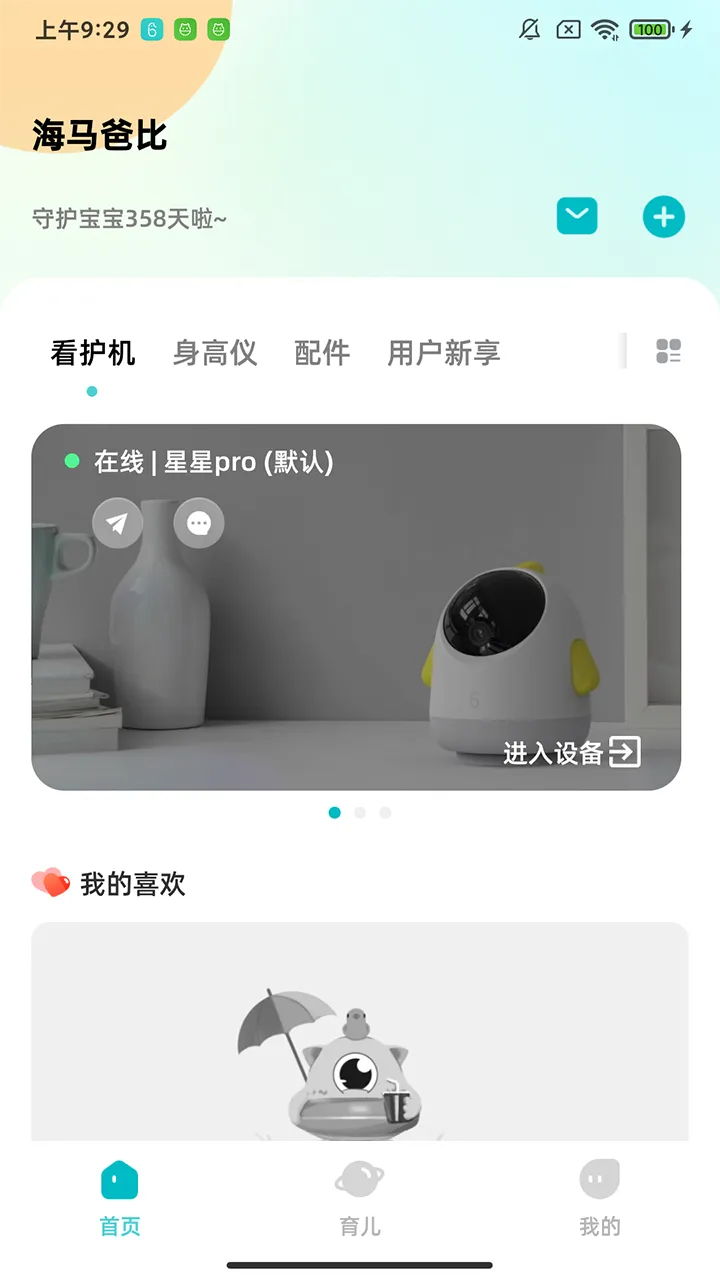Switch to the 身高仪 tab
Screen dimensions: 720x1280
[x=215, y=352]
